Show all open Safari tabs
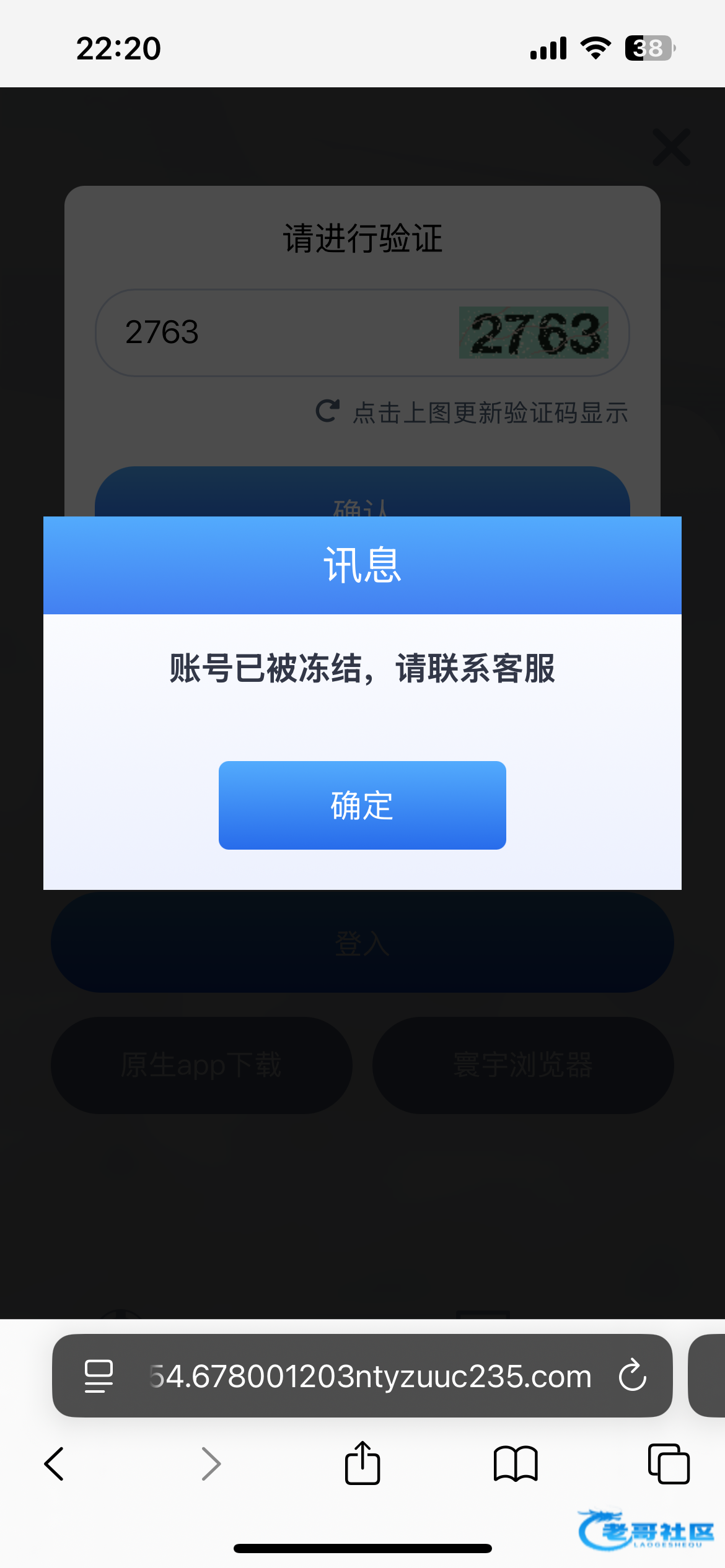 [x=668, y=1464]
